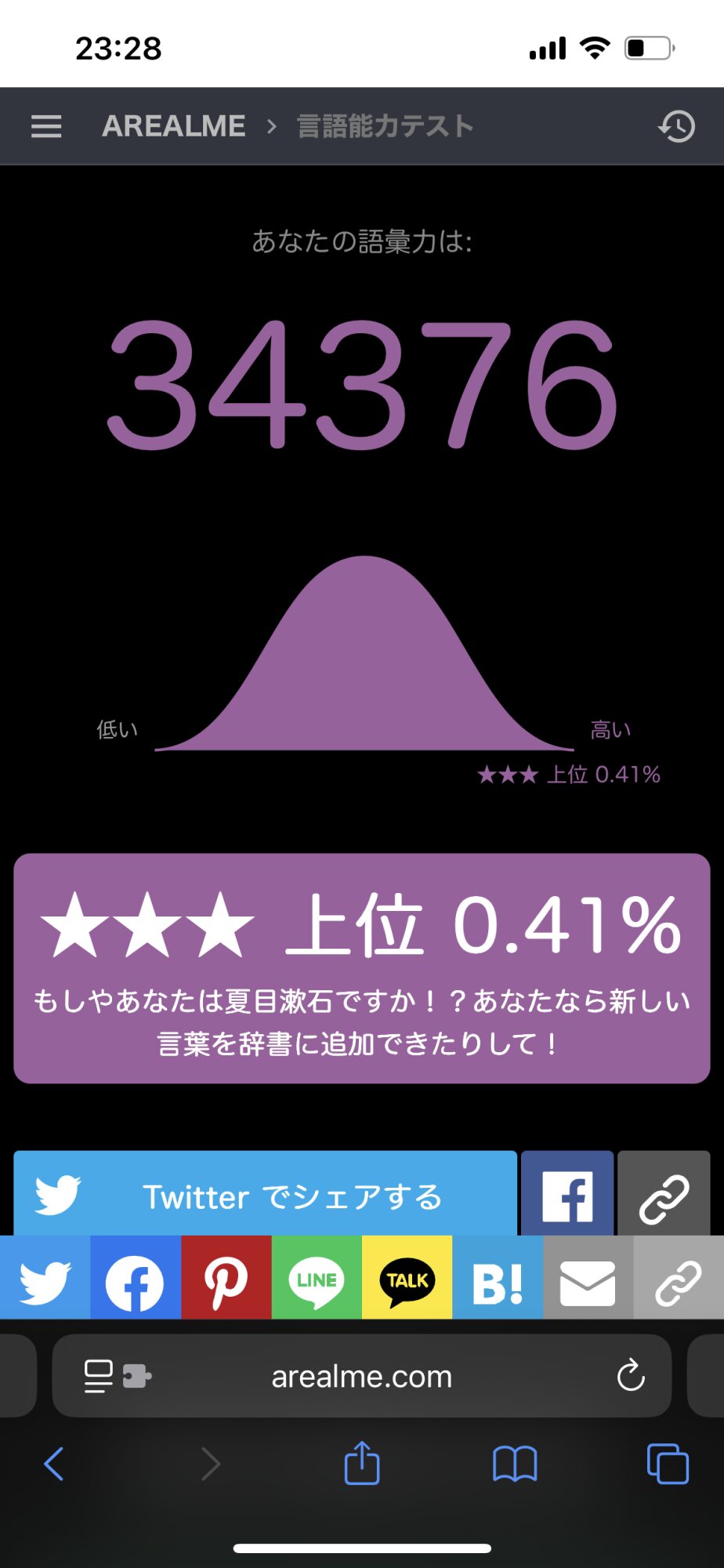Share the result by email
This screenshot has width=724, height=1568.
click(588, 1280)
